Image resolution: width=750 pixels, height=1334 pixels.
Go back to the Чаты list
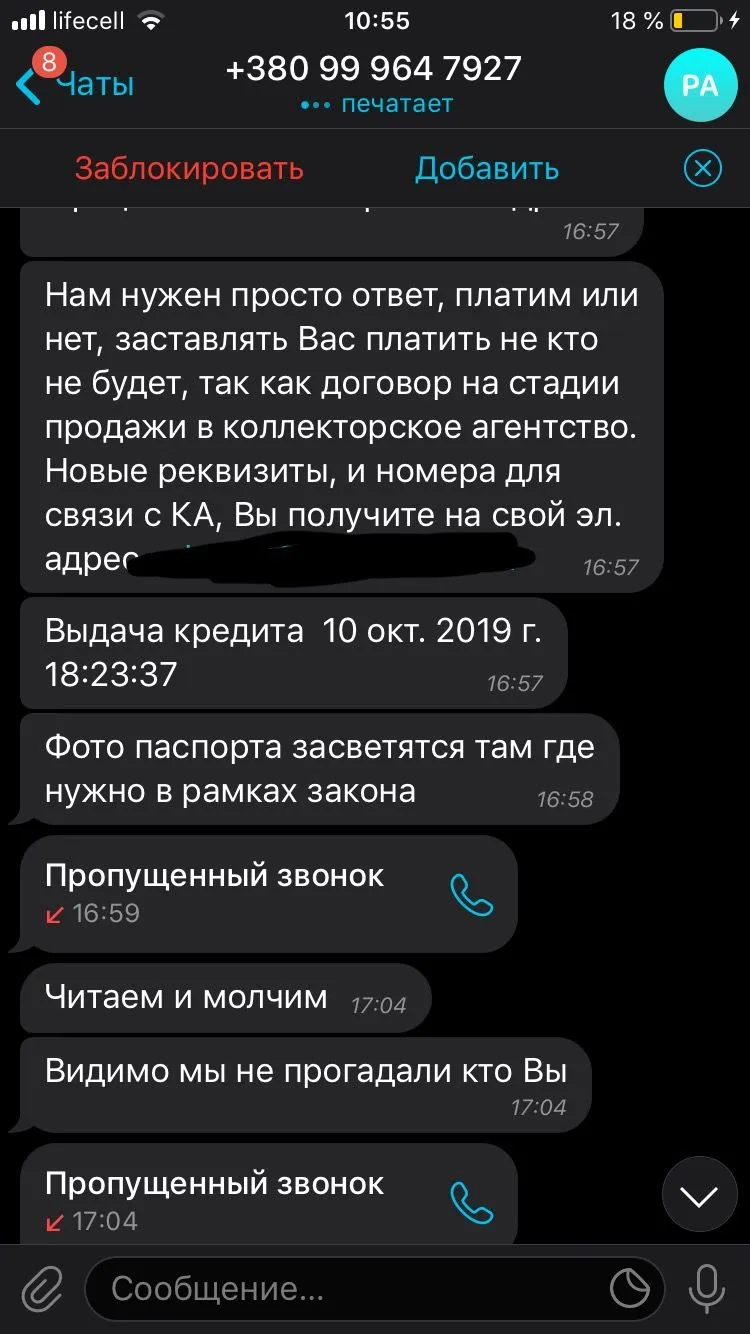point(75,85)
